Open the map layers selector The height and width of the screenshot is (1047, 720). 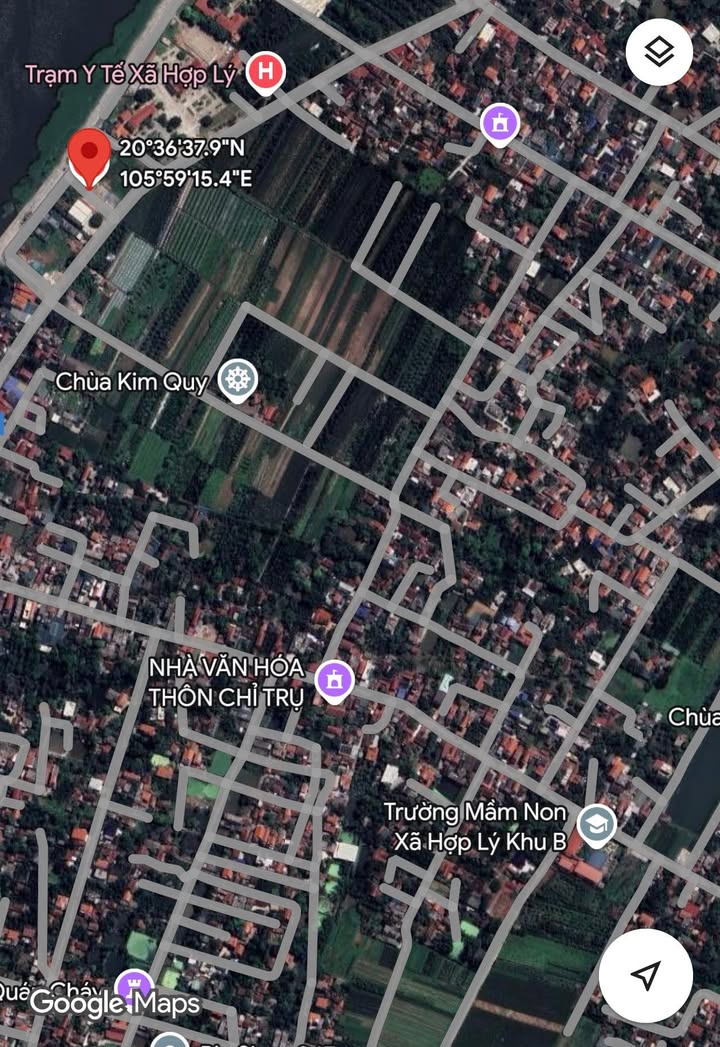click(x=659, y=53)
